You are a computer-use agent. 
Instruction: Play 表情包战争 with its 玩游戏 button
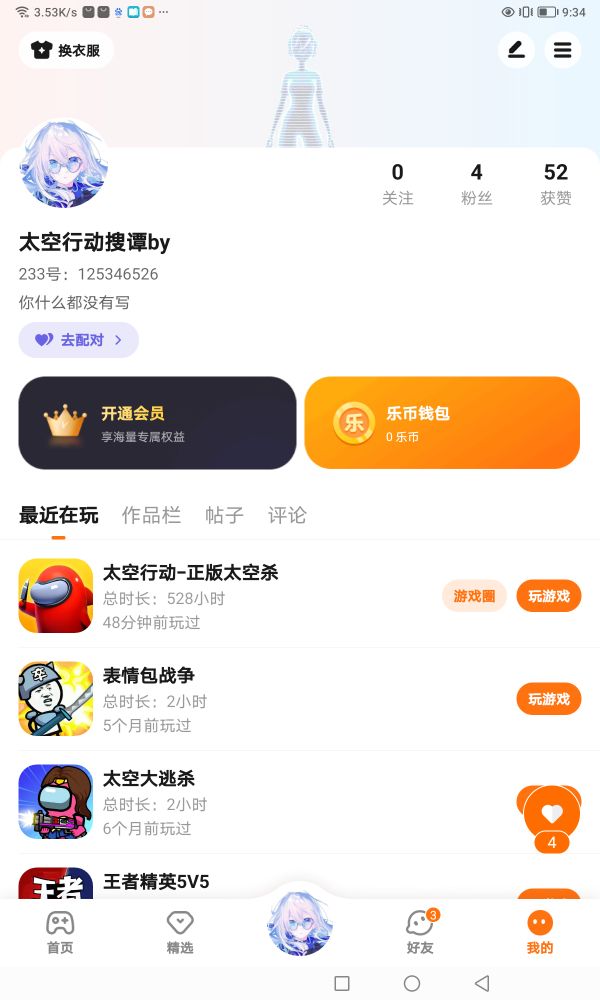point(548,699)
